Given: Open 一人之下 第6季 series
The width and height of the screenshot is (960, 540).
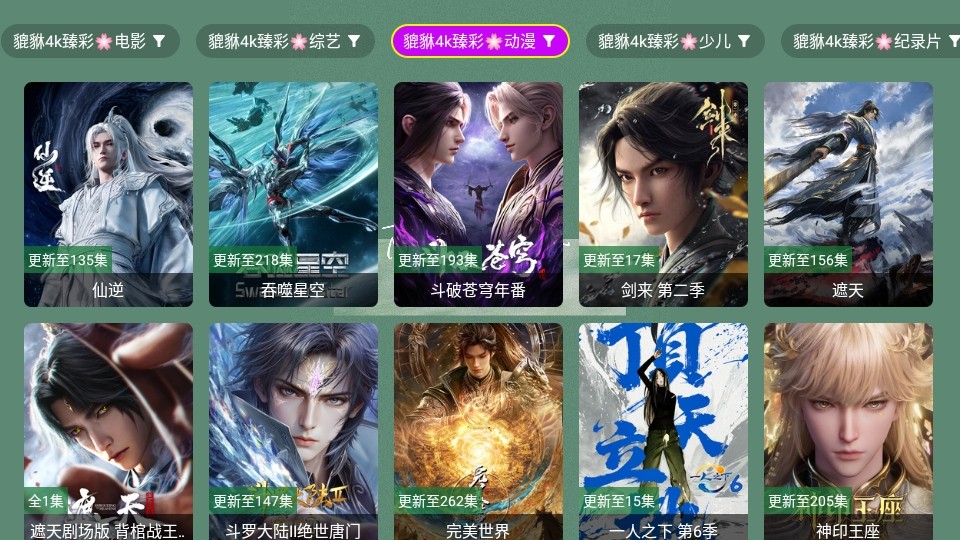Looking at the screenshot, I should click(663, 432).
